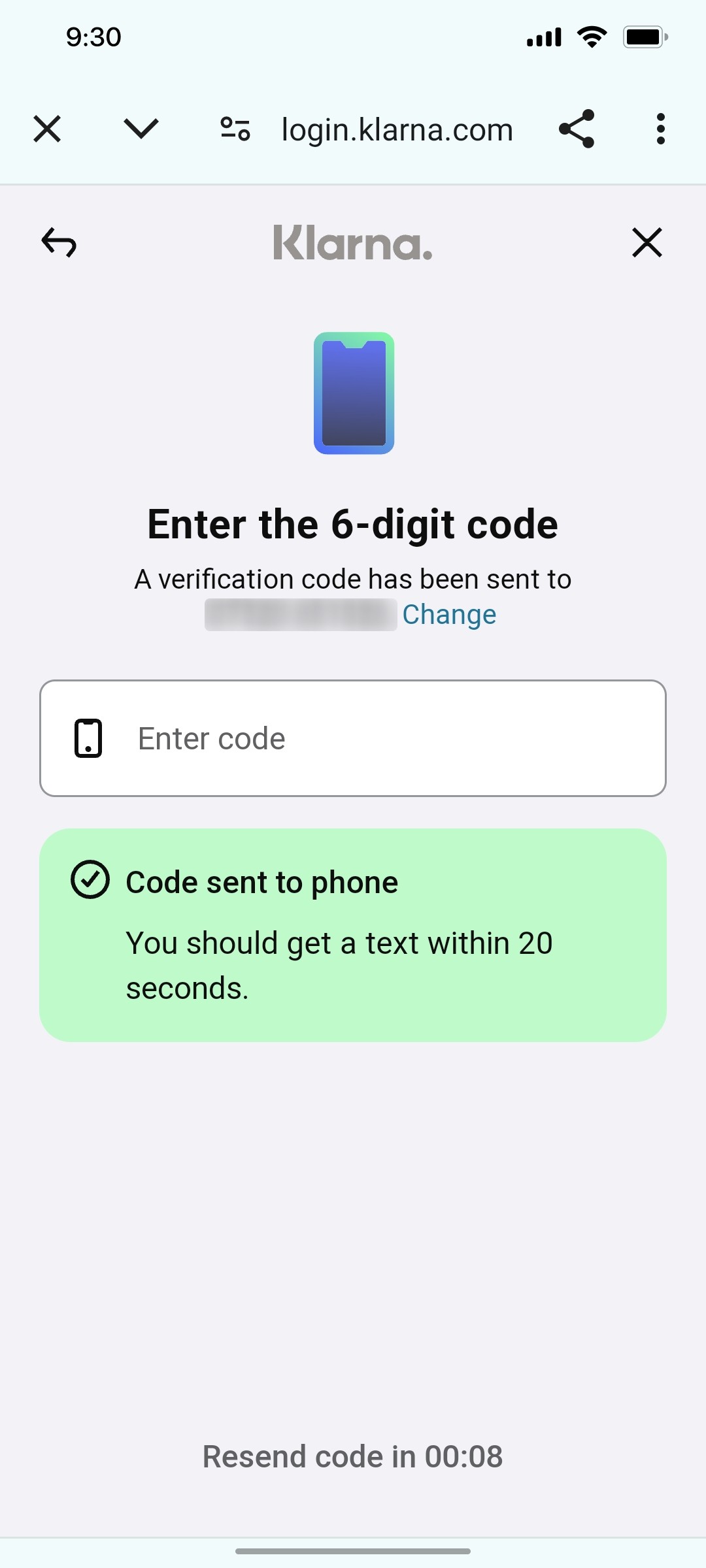This screenshot has height=1568, width=706.
Task: Select Change to edit the phone number
Action: [x=450, y=613]
